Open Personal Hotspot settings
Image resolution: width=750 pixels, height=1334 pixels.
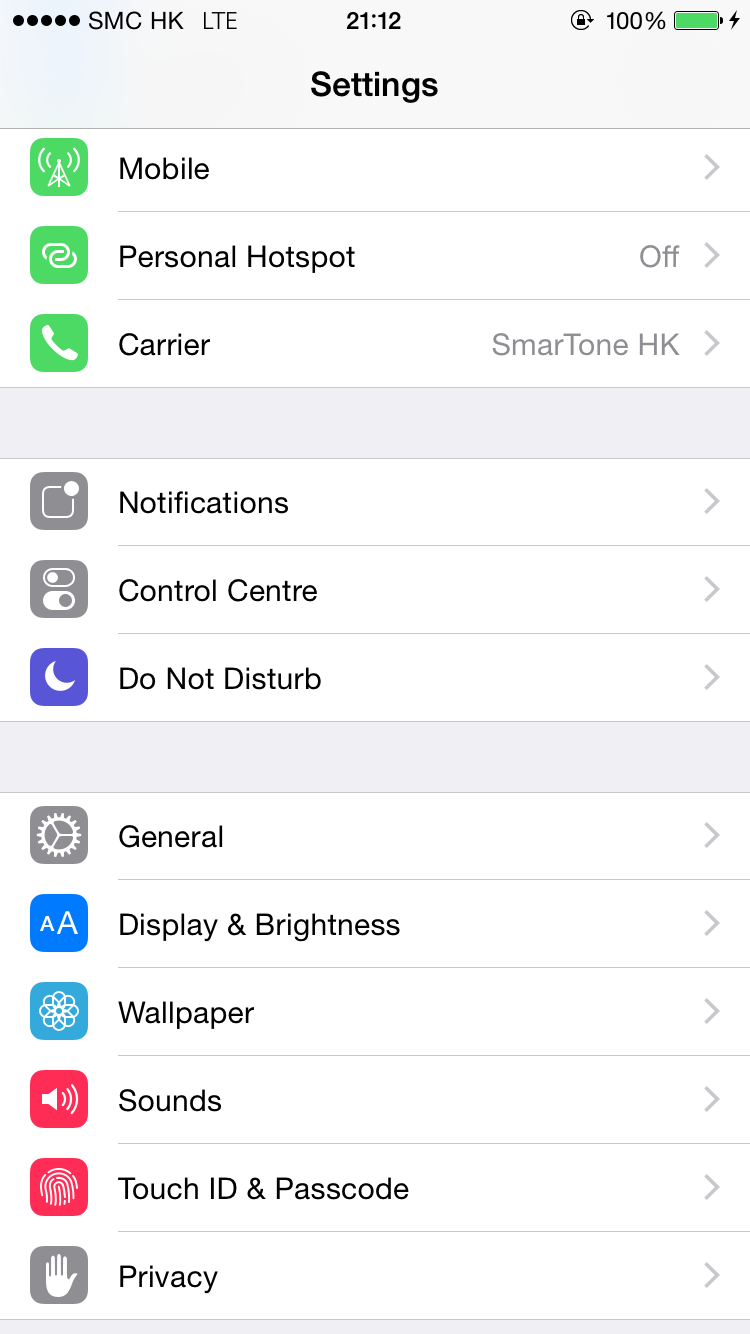pos(375,257)
